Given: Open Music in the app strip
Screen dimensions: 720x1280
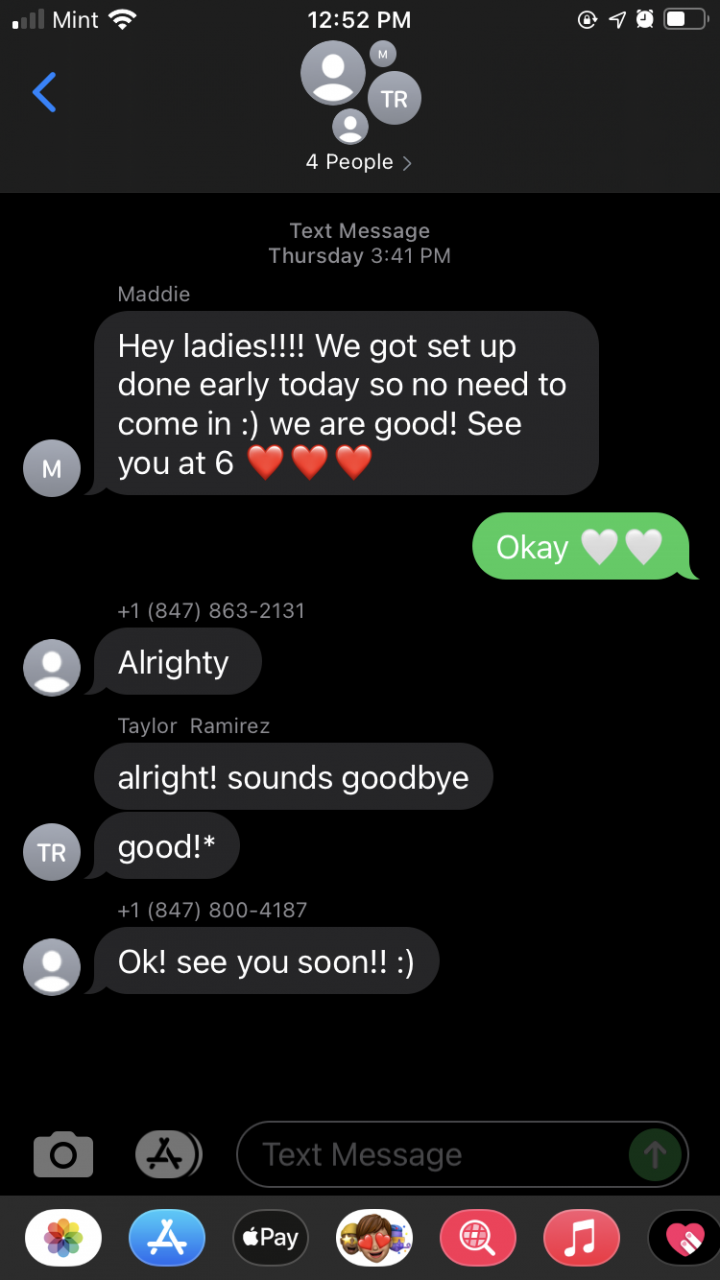Looking at the screenshot, I should (x=581, y=1238).
